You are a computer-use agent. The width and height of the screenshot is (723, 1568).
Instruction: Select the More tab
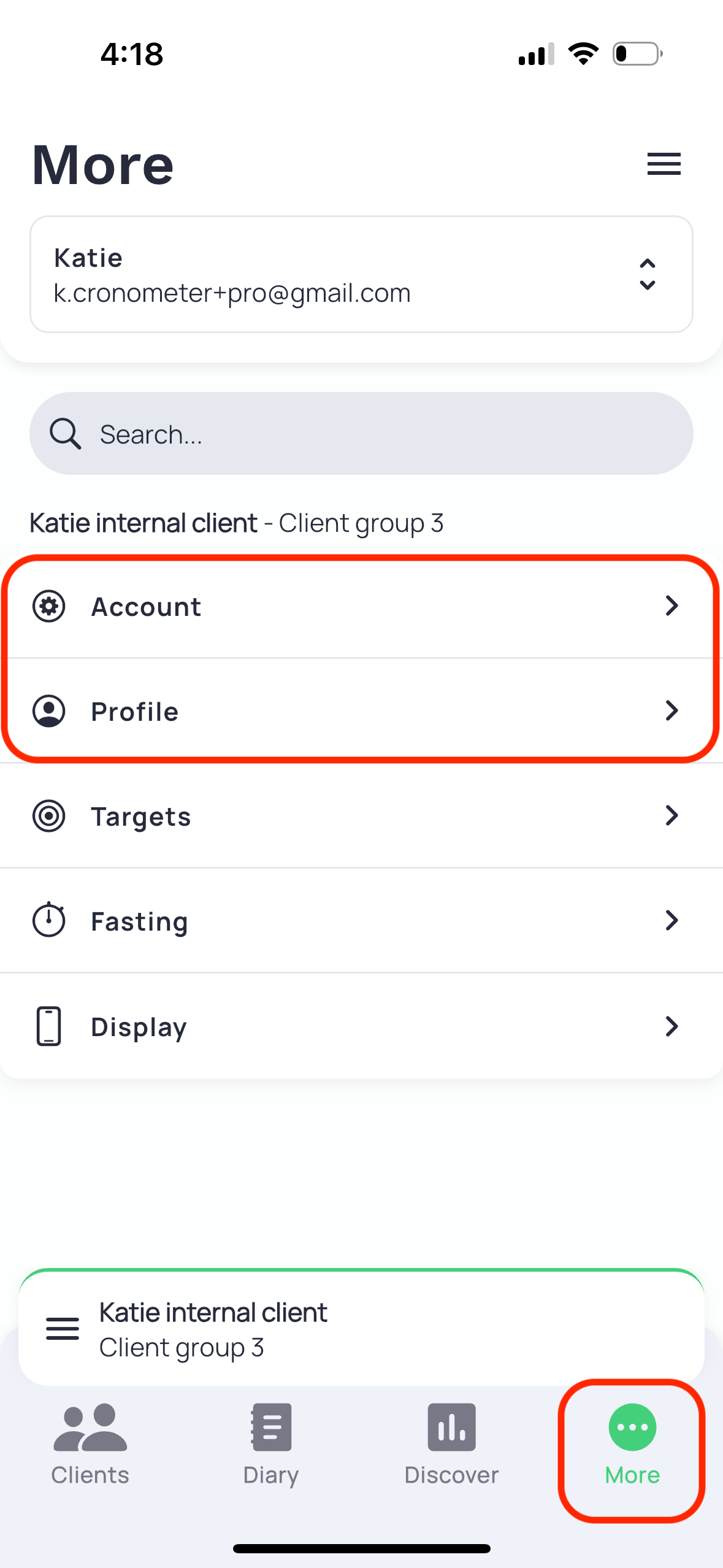632,1445
